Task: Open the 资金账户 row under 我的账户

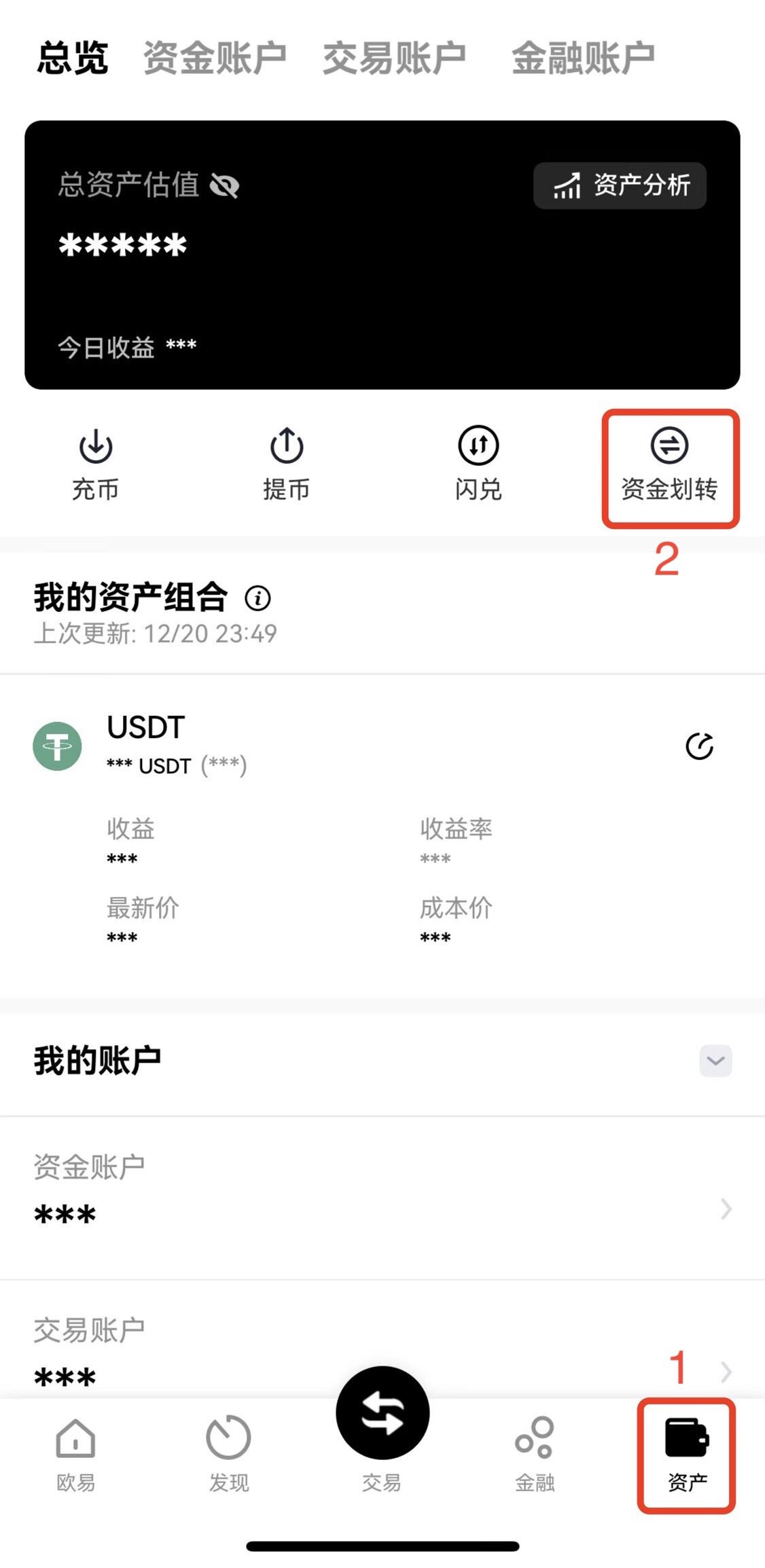Action: pyautogui.click(x=382, y=1197)
